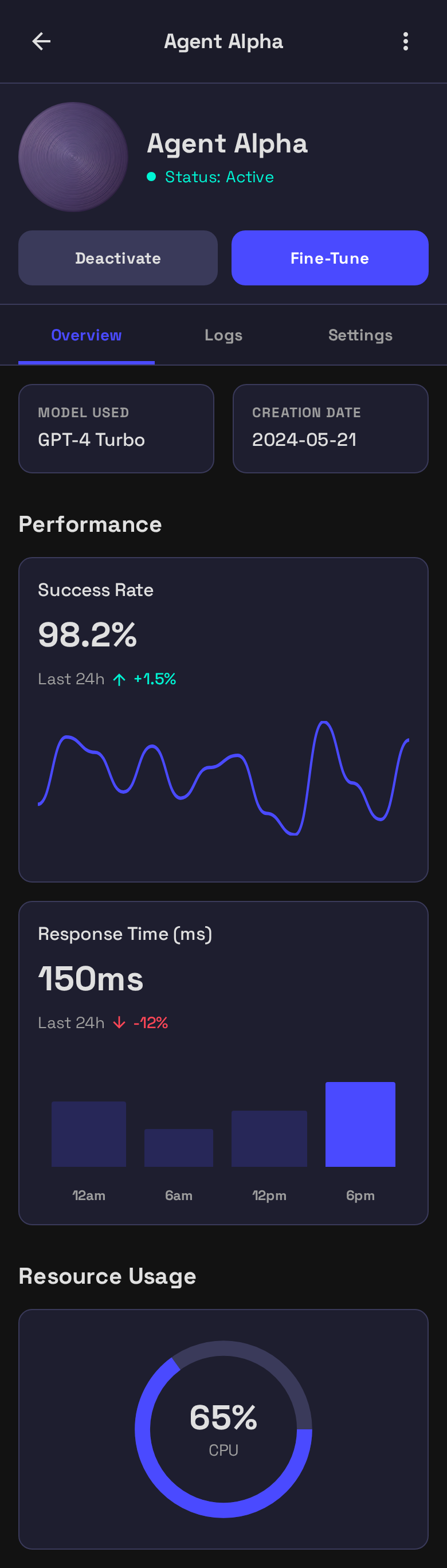Start Fine-Tune for Agent Alpha
The image size is (447, 1568).
330,258
